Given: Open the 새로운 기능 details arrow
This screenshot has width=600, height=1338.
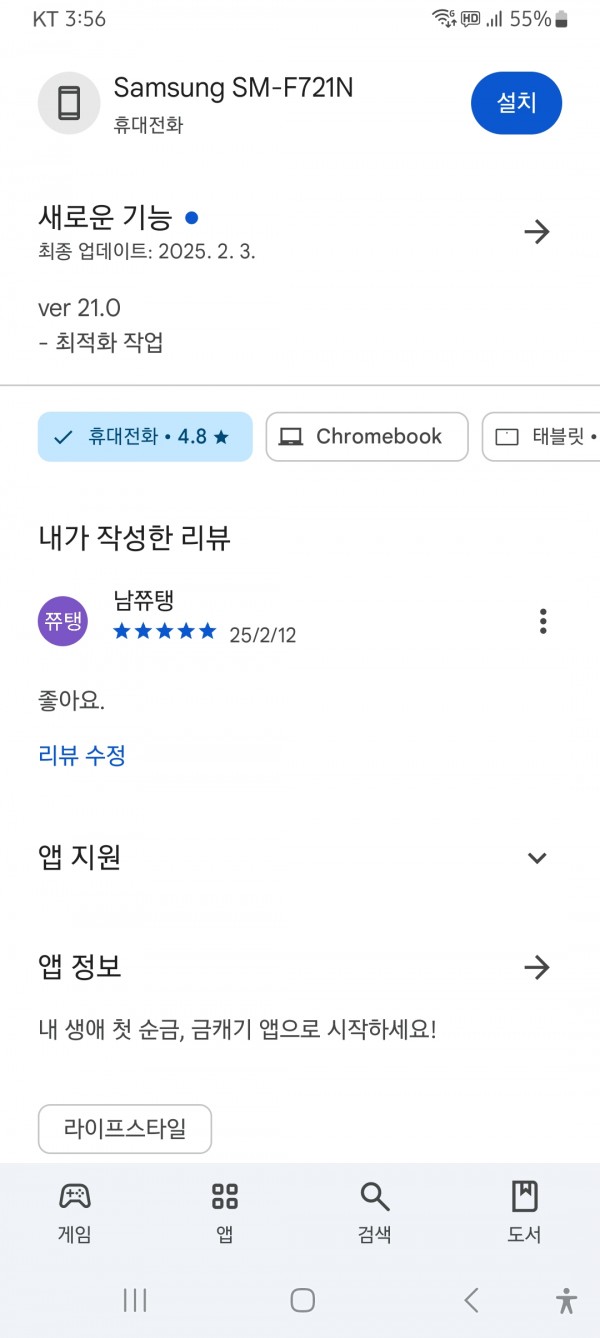Looking at the screenshot, I should pos(537,232).
